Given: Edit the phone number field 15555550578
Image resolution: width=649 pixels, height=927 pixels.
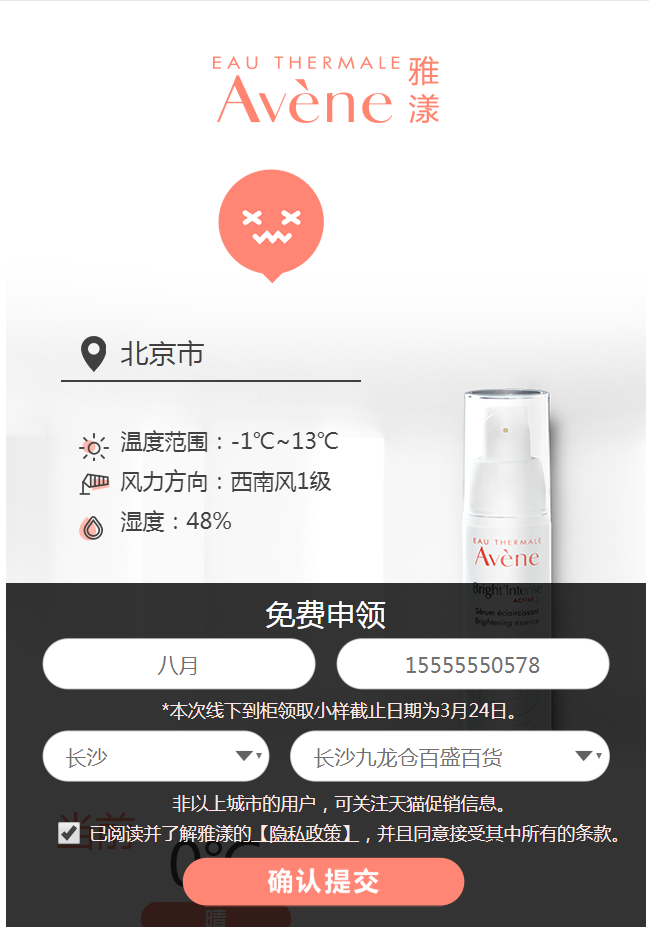Looking at the screenshot, I should [472, 664].
